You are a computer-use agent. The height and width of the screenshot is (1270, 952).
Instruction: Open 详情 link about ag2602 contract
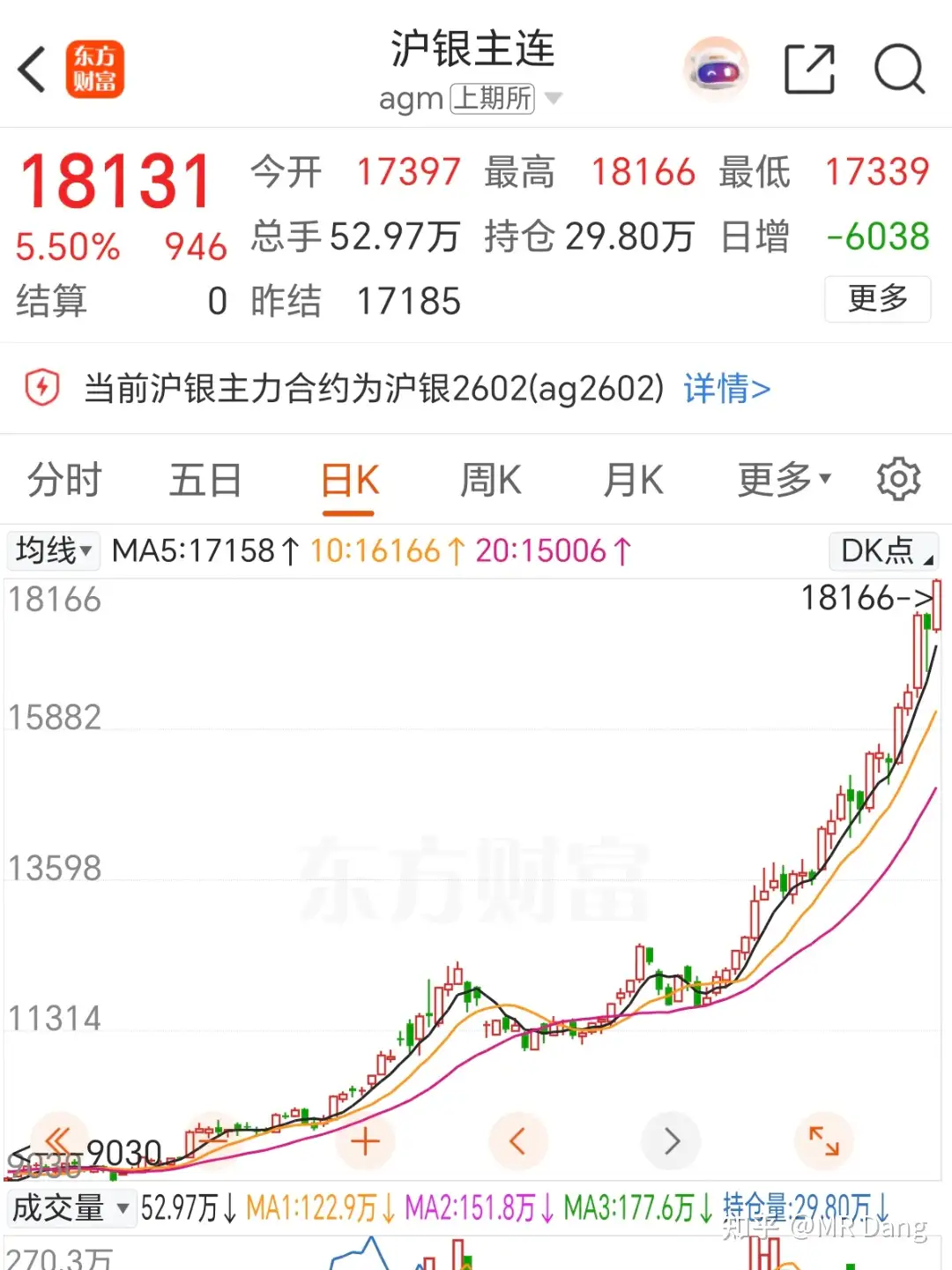[x=725, y=388]
